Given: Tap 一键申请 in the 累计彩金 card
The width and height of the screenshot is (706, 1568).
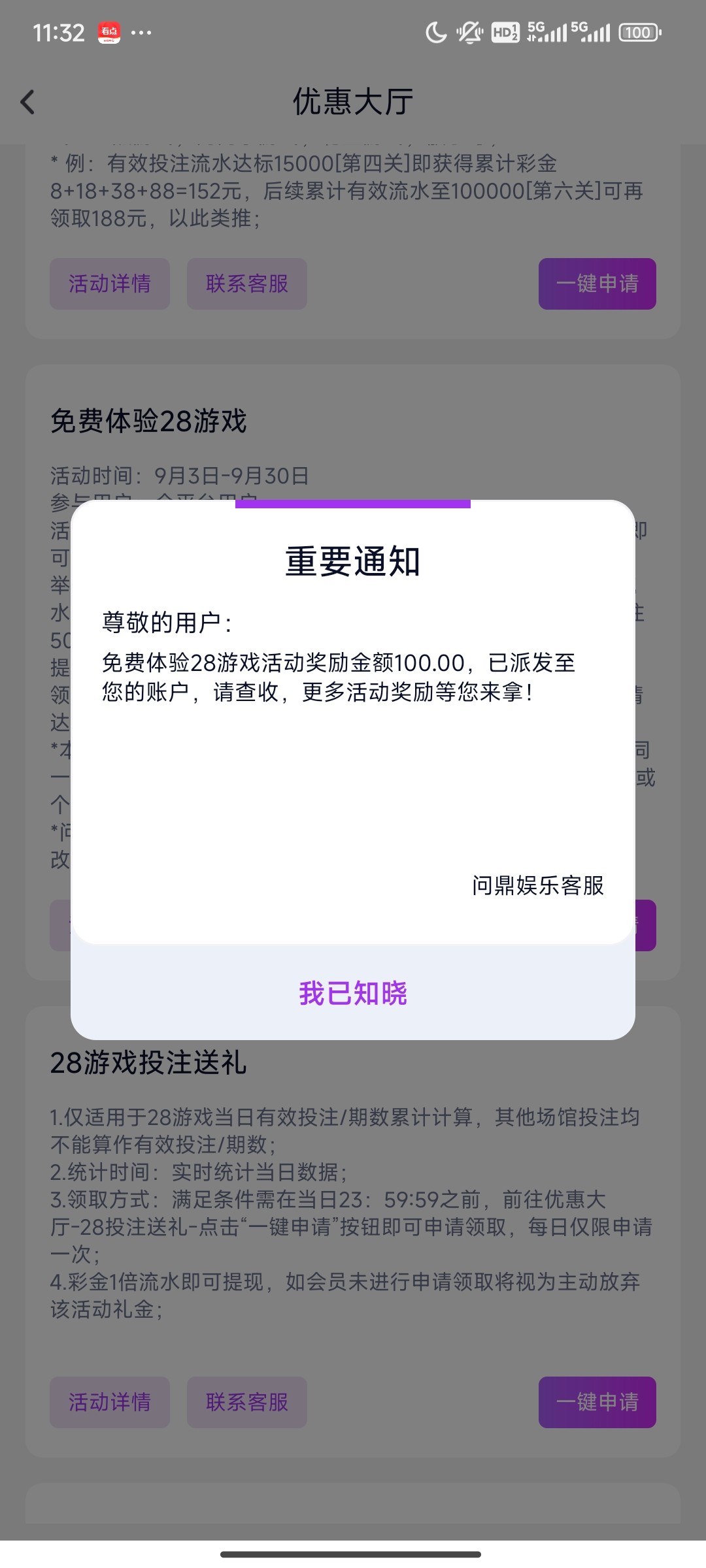Looking at the screenshot, I should 597,284.
